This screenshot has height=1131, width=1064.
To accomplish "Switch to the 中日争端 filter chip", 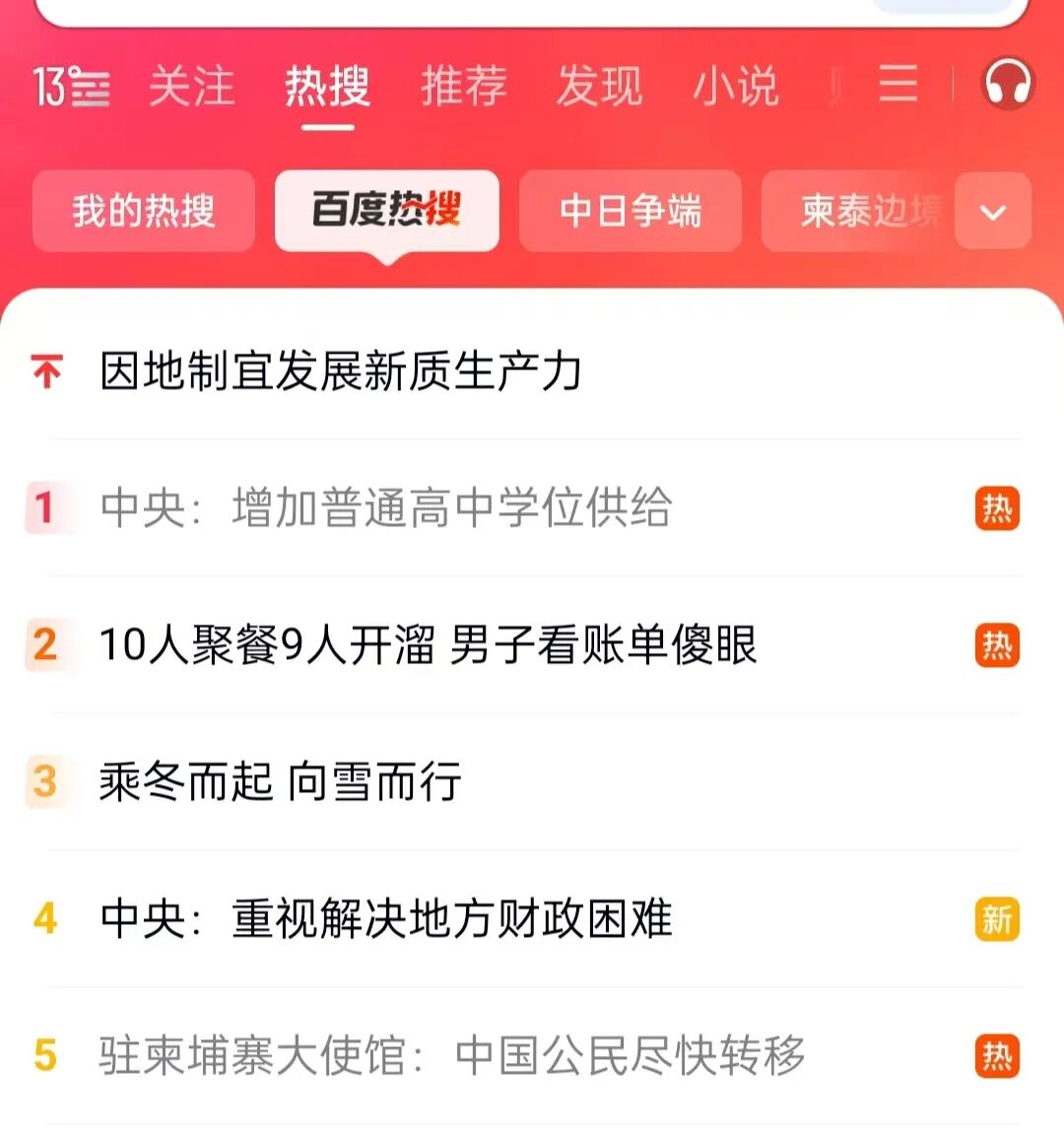I will [x=631, y=211].
